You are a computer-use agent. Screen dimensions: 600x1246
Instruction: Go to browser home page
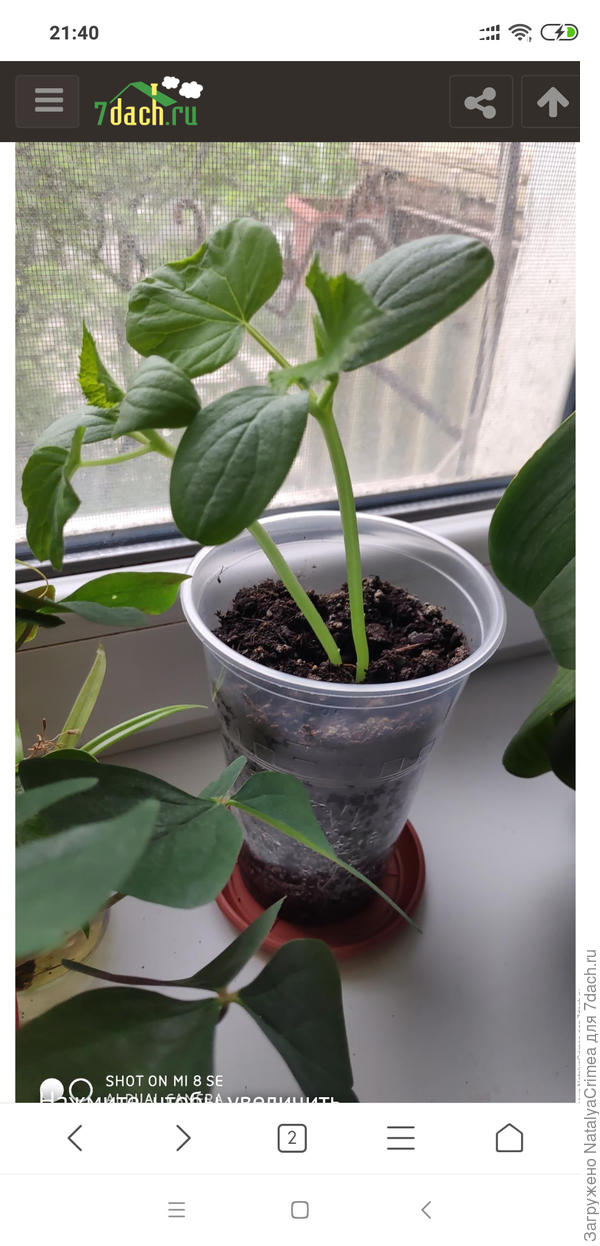coord(509,1138)
